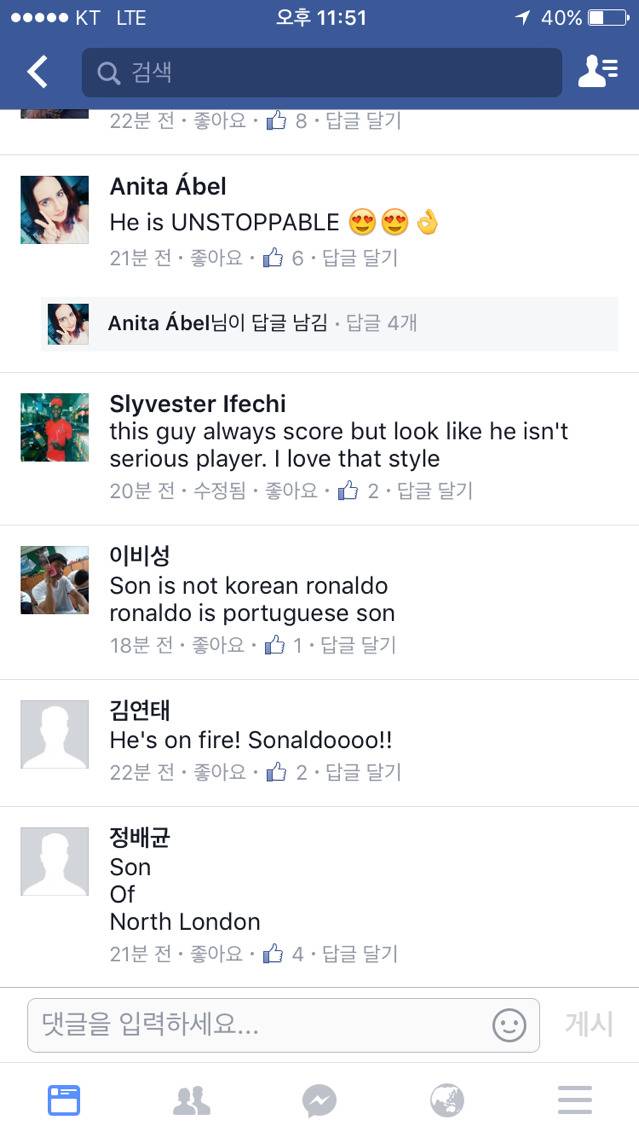The width and height of the screenshot is (639, 1138).
Task: Go back using the top-left arrow
Action: tap(37, 72)
